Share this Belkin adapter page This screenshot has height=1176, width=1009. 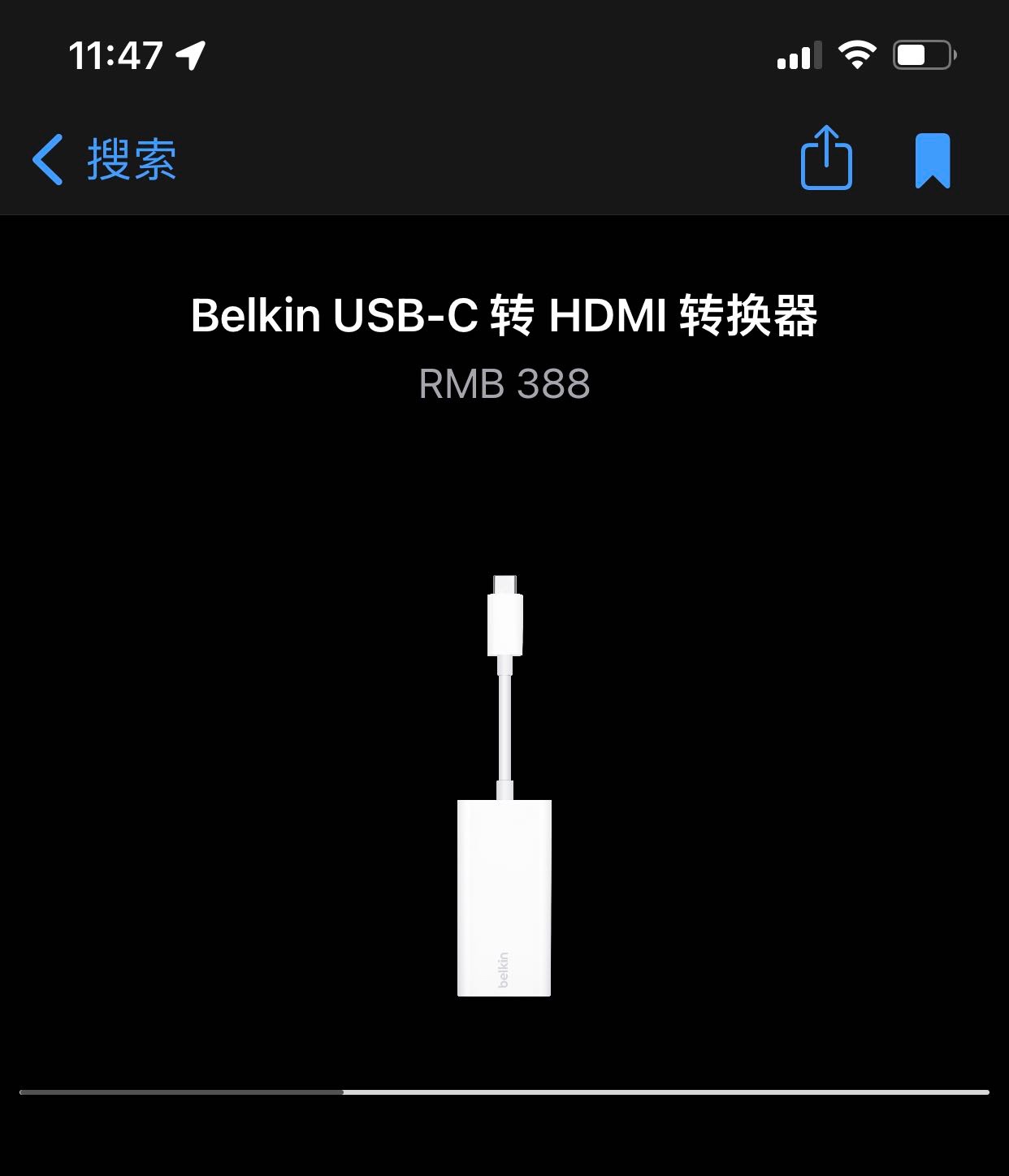(x=826, y=158)
